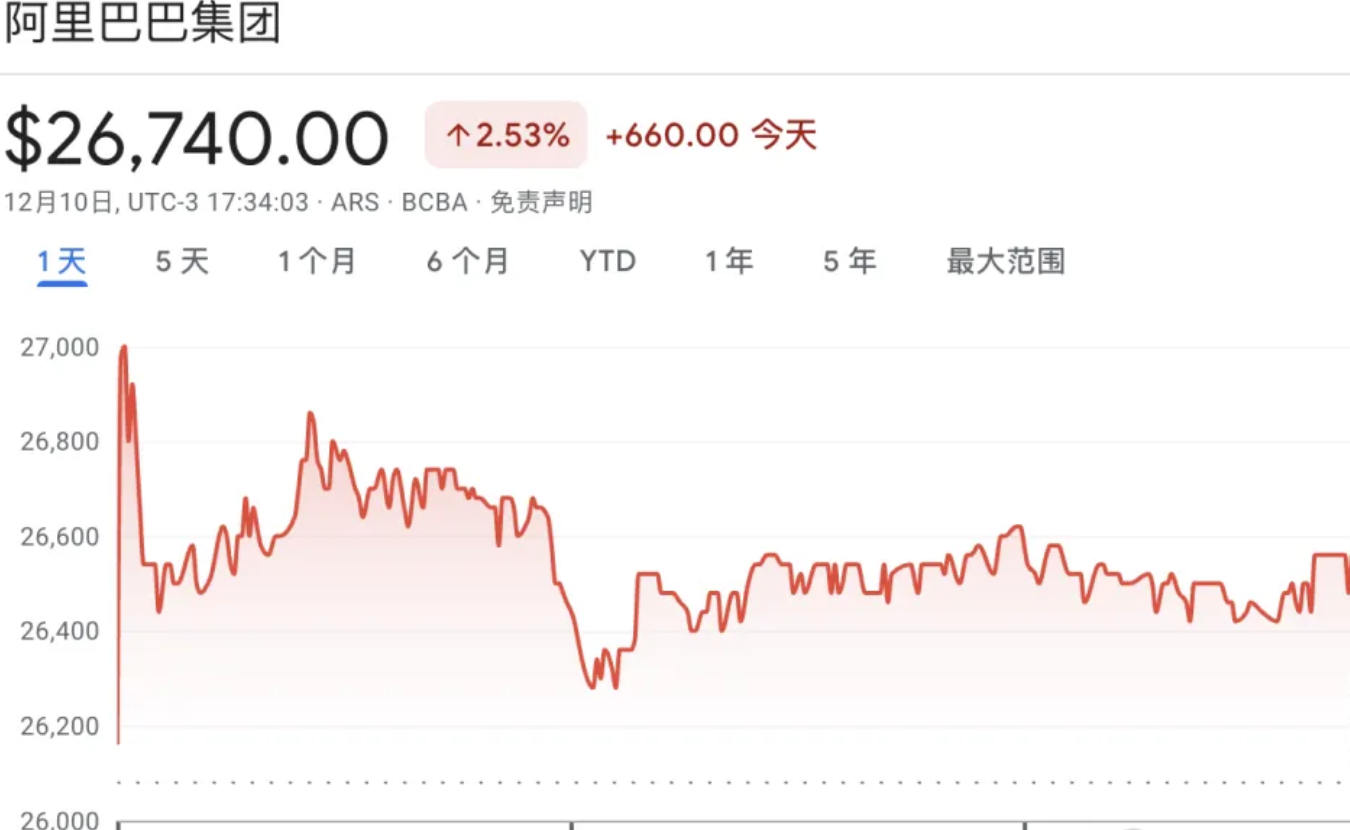The width and height of the screenshot is (1350, 830).
Task: Show the 5 年 price history
Action: click(850, 262)
